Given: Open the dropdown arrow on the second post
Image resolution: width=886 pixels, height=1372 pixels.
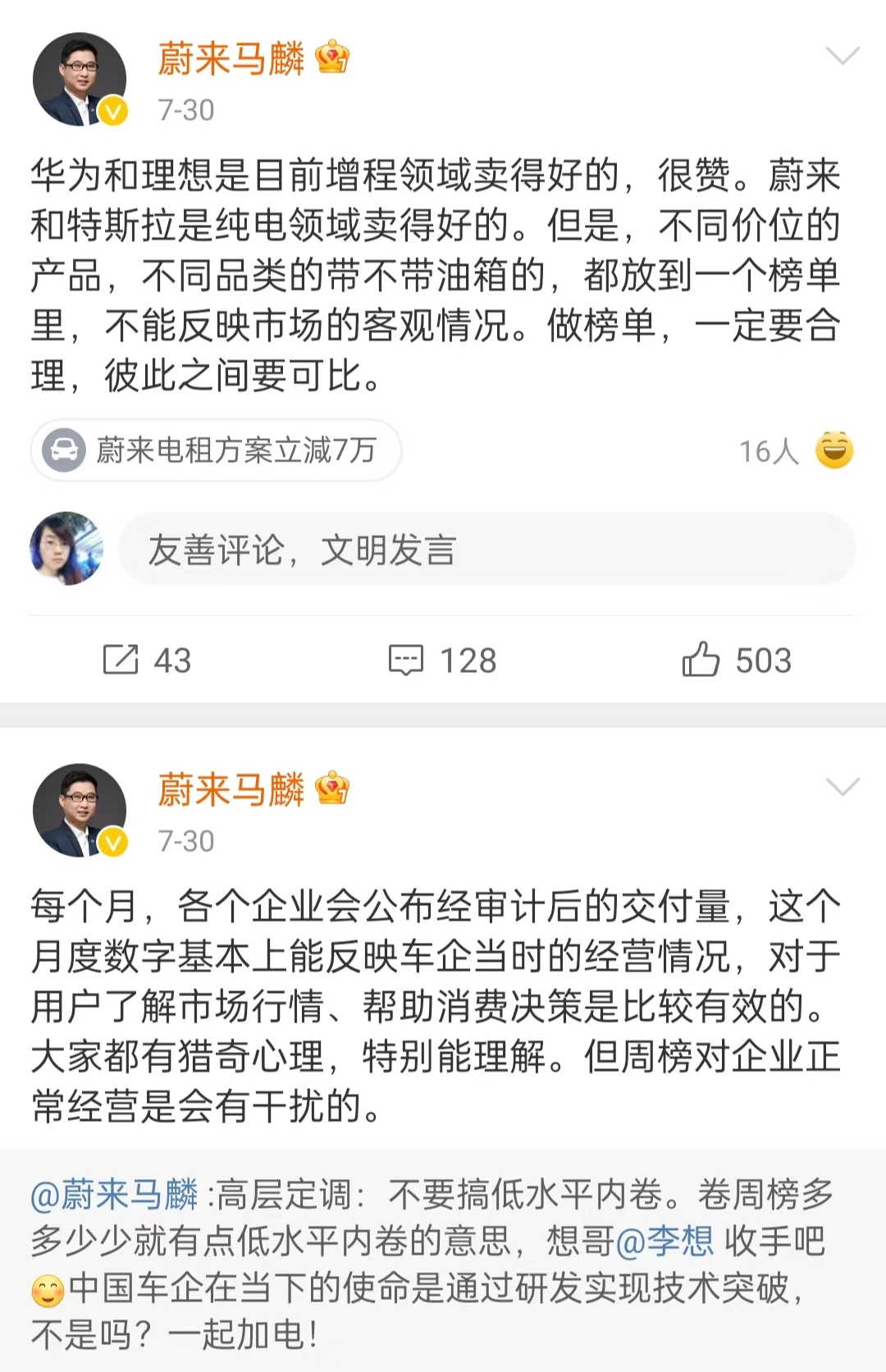Looking at the screenshot, I should pyautogui.click(x=842, y=787).
